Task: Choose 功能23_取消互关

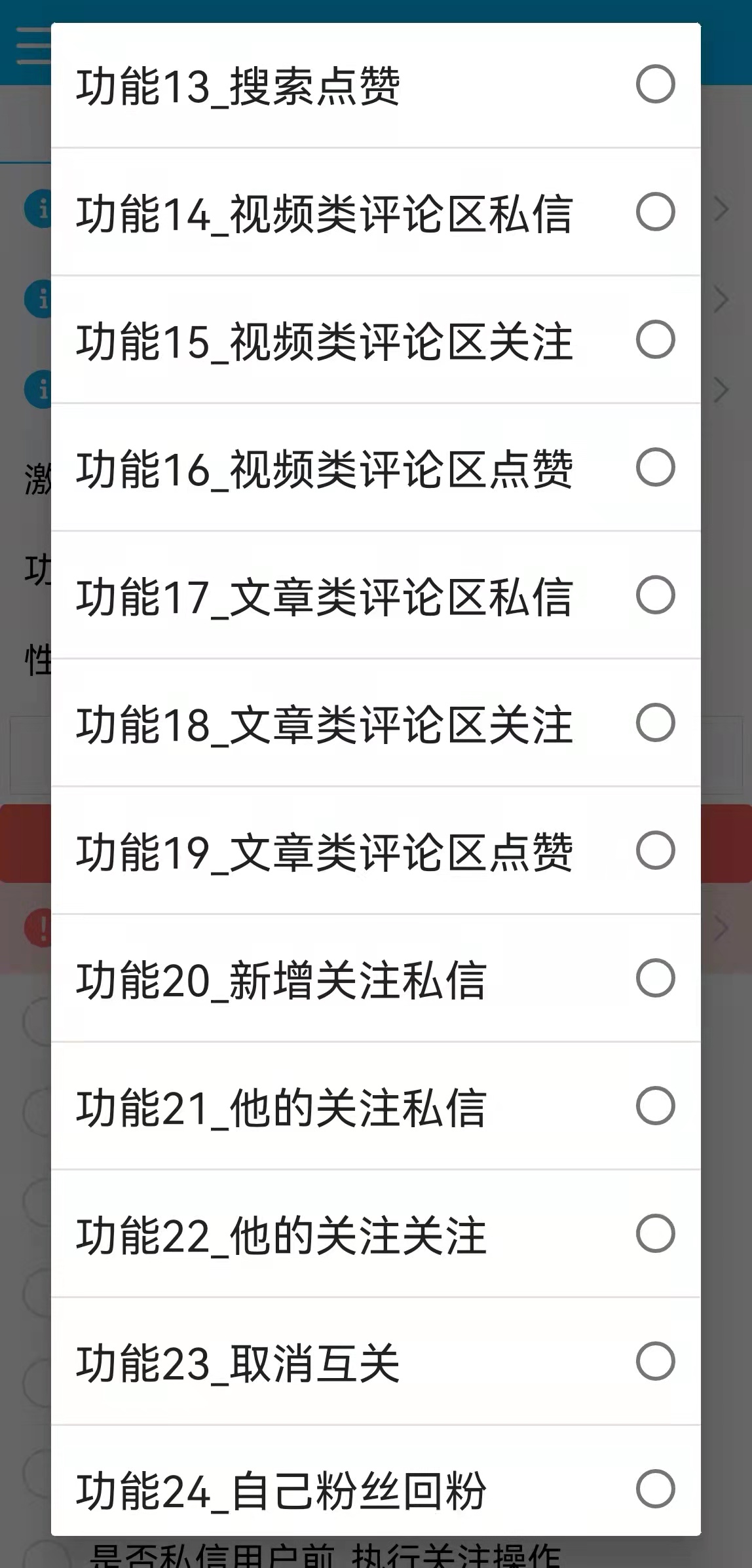Action: 375,1362
